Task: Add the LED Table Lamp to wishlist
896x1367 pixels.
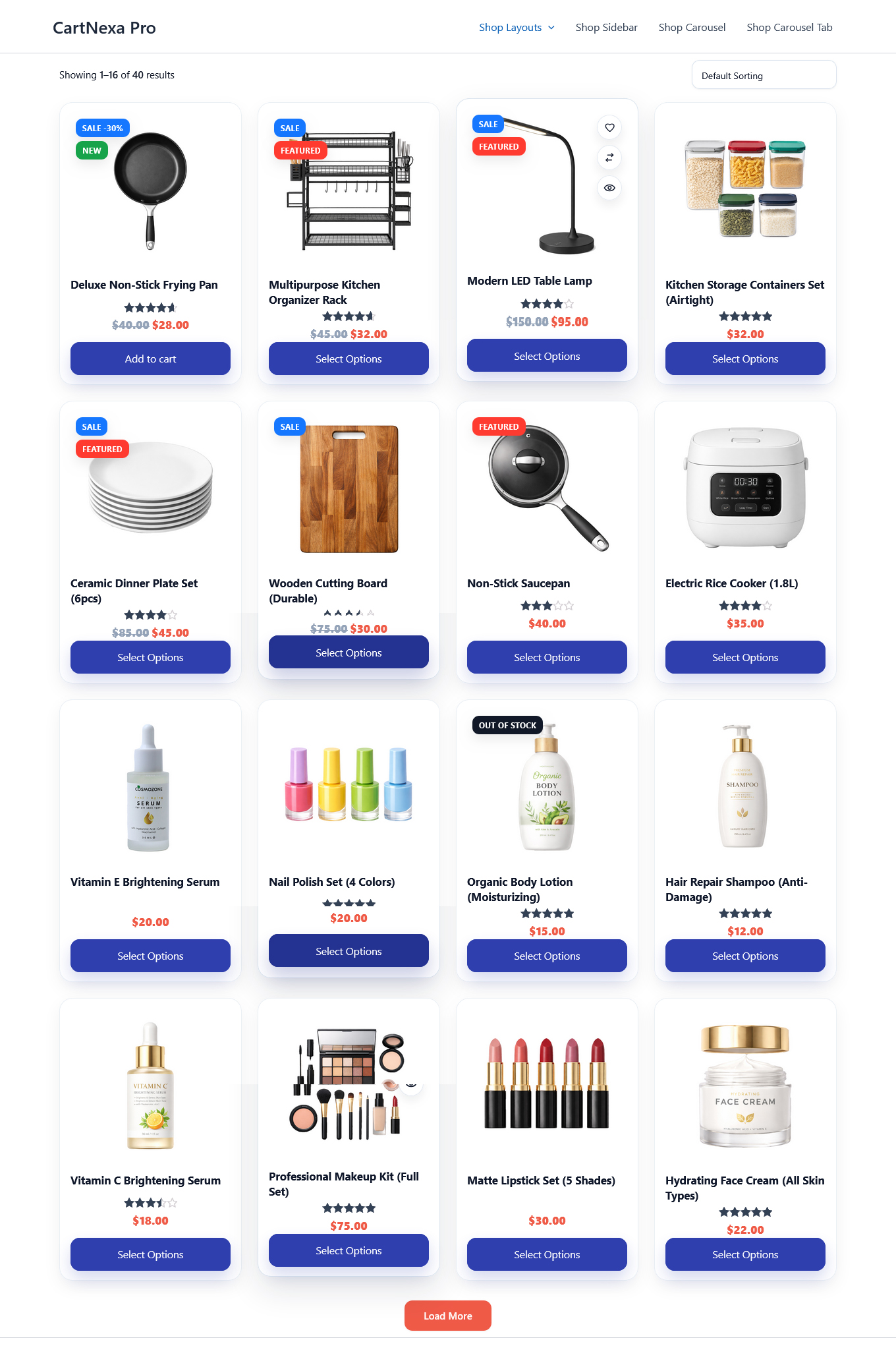Action: click(609, 128)
